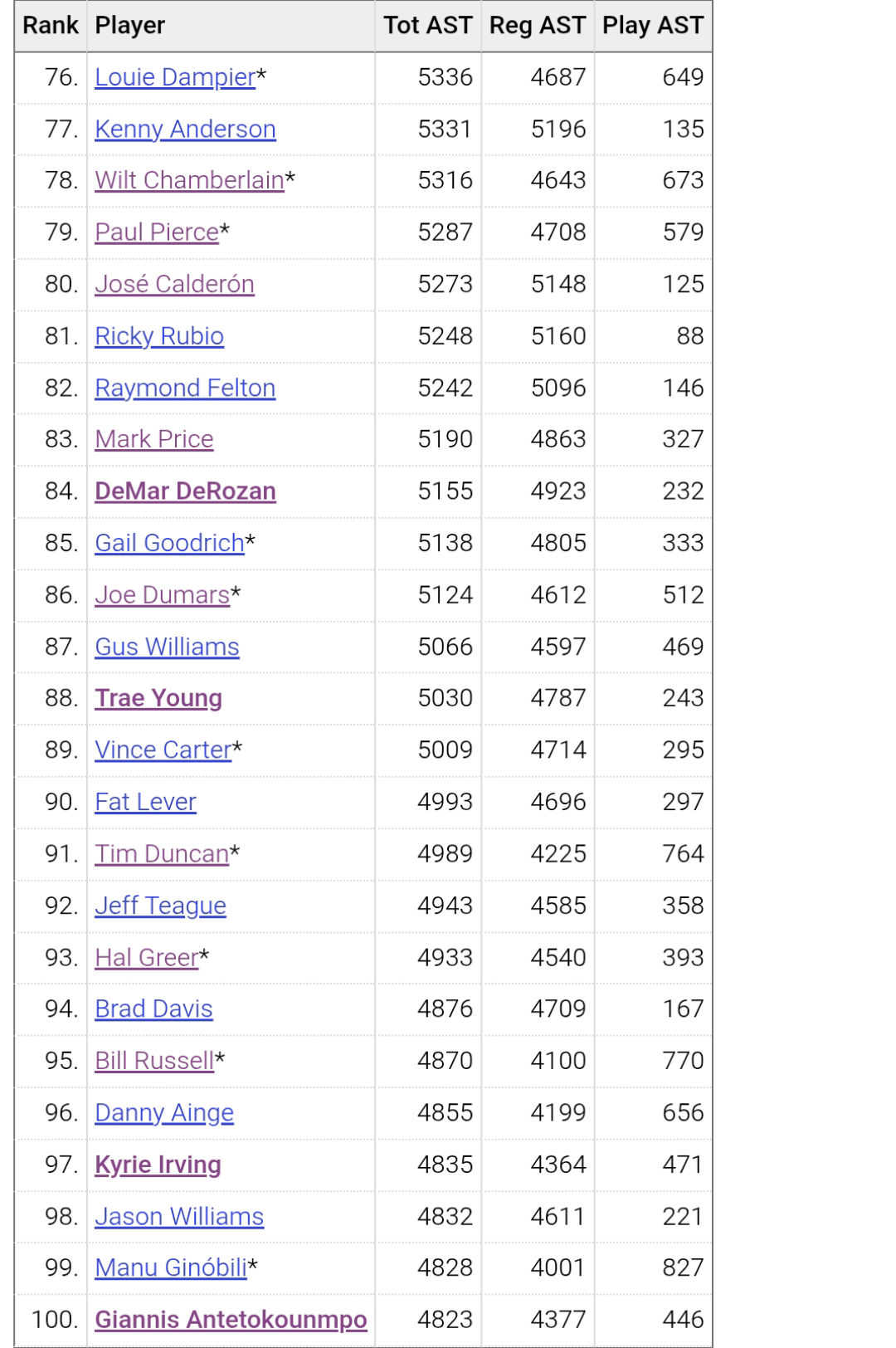Go to Gail Goodrich's page
The width and height of the screenshot is (896, 1348).
click(169, 543)
